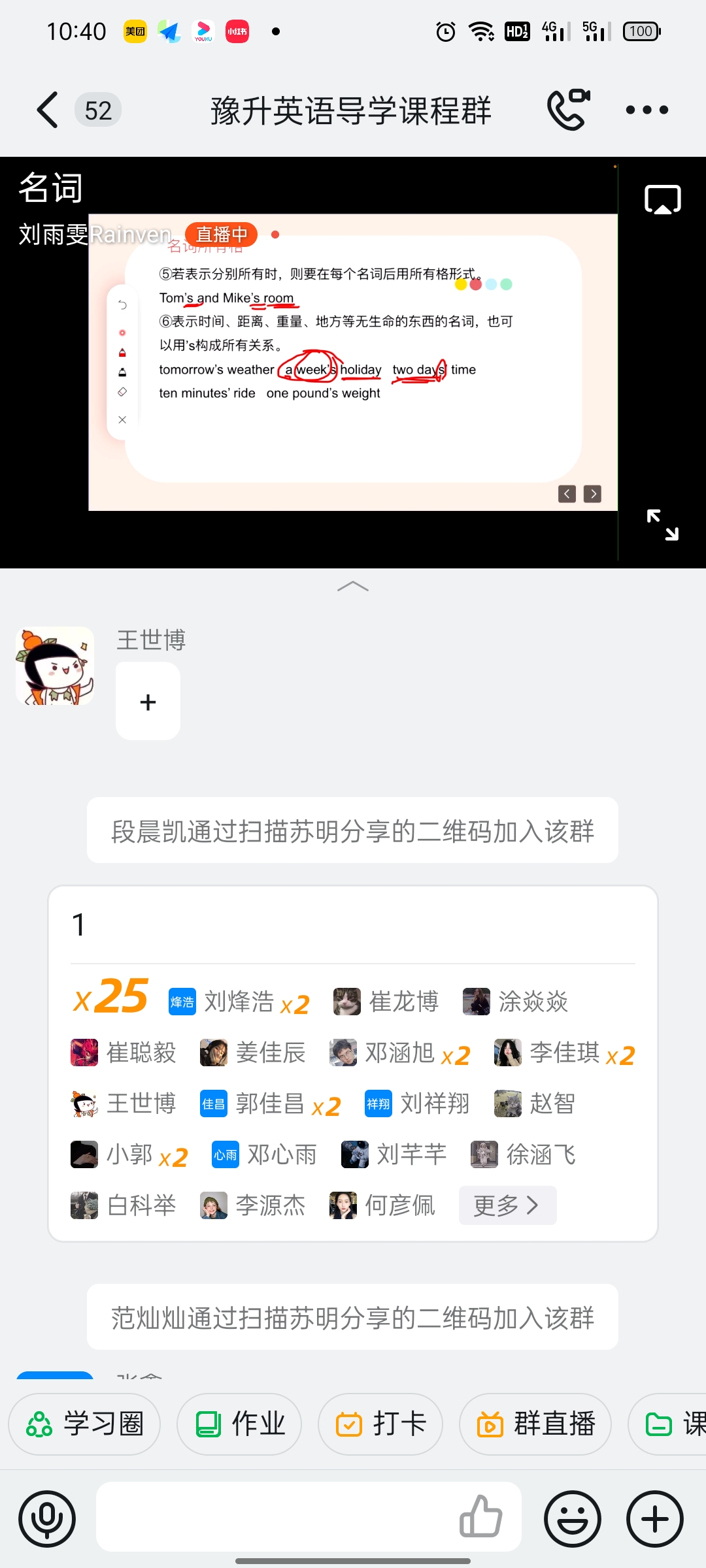
Task: Go back from the group chat
Action: 48,110
